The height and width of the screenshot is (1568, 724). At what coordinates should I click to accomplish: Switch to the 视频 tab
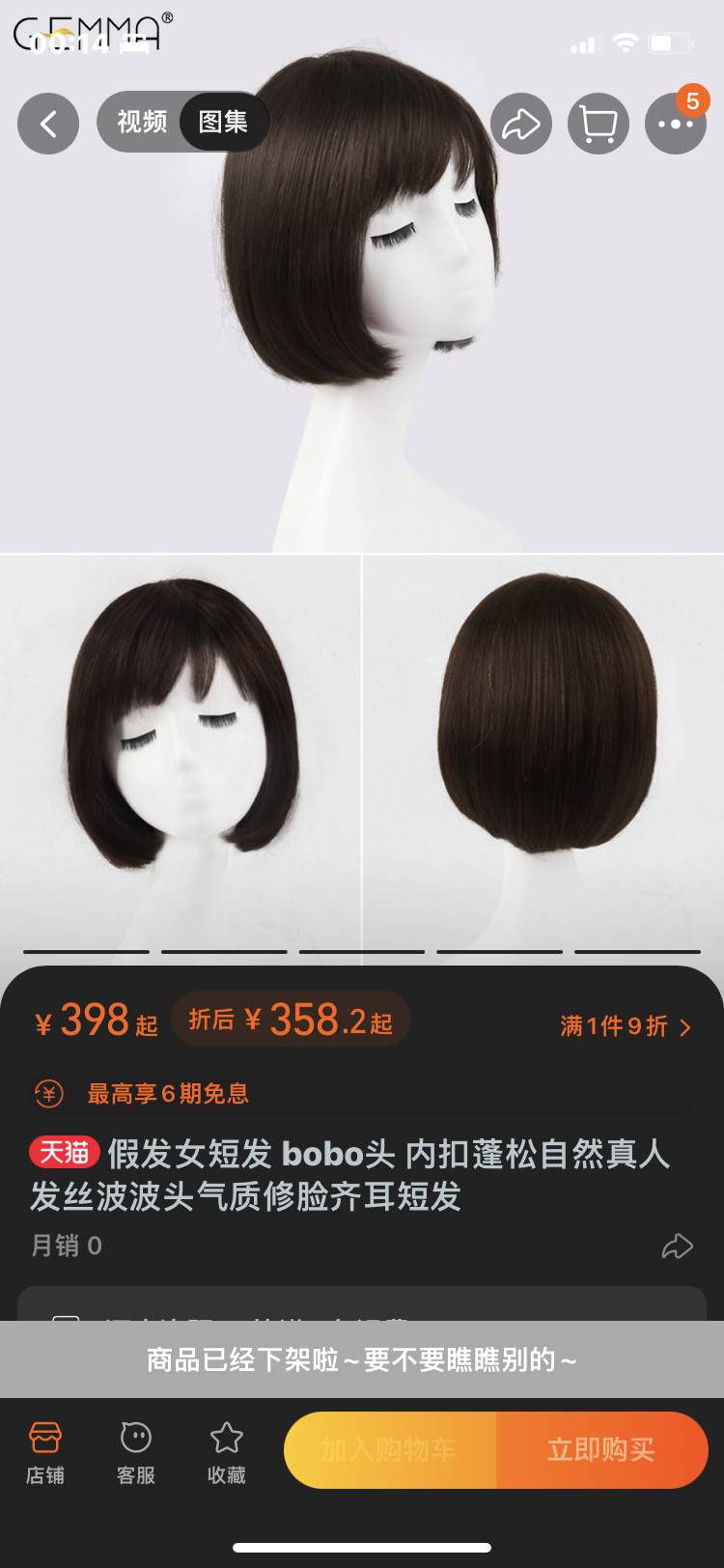(142, 122)
